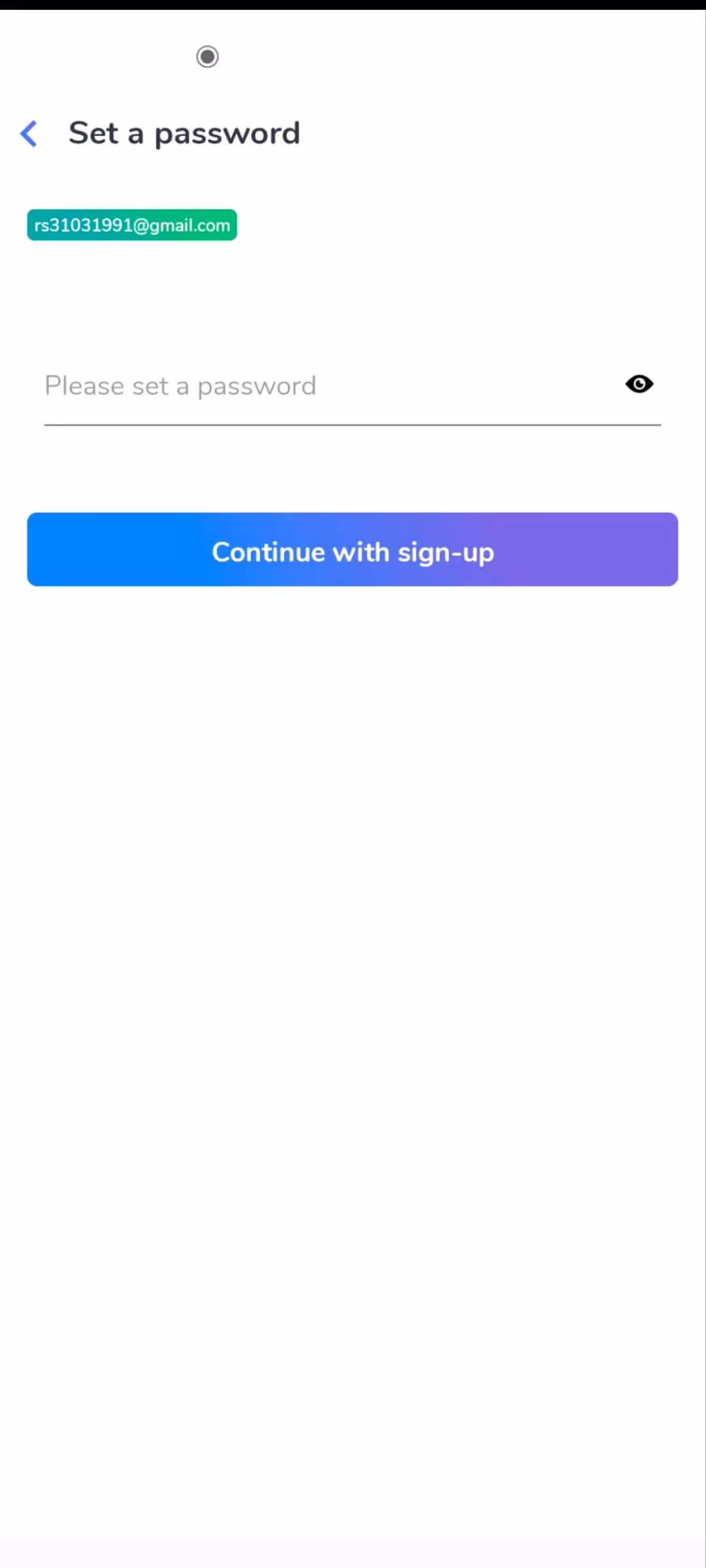Viewport: 706px width, 1568px height.
Task: Go back from Set a password
Action: (29, 134)
